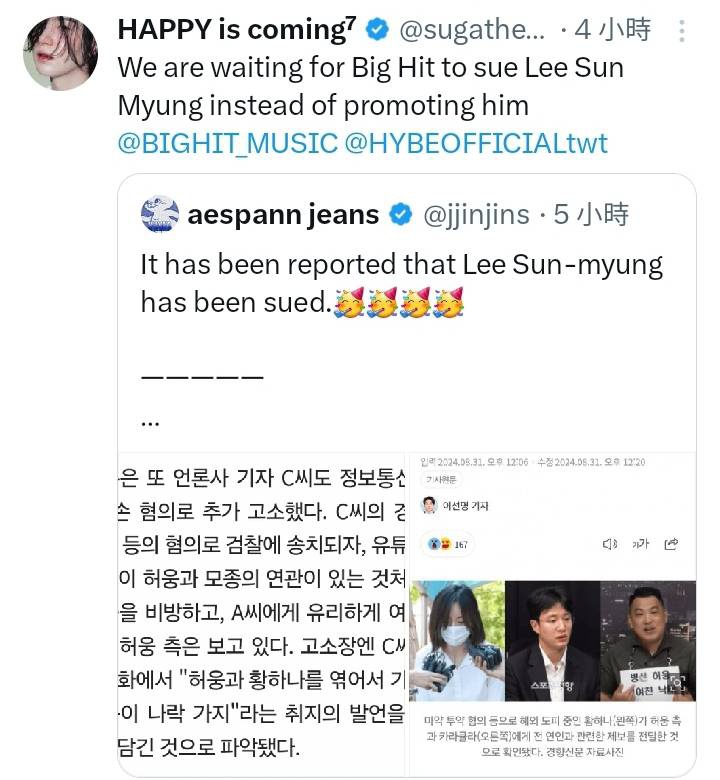Open the tweet's overflow menu

(x=682, y=31)
